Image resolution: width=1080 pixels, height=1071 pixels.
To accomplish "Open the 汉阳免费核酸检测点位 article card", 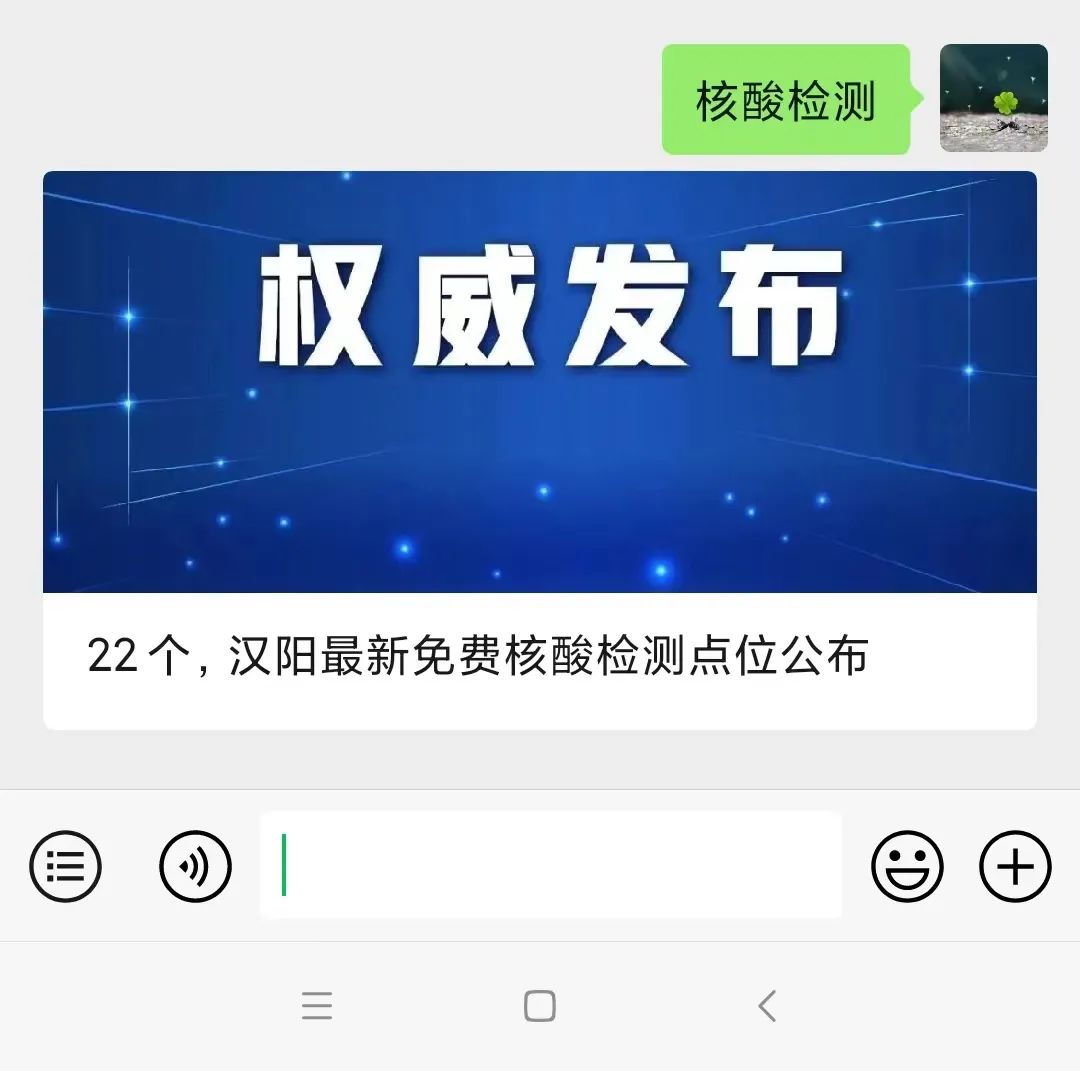I will 540,450.
